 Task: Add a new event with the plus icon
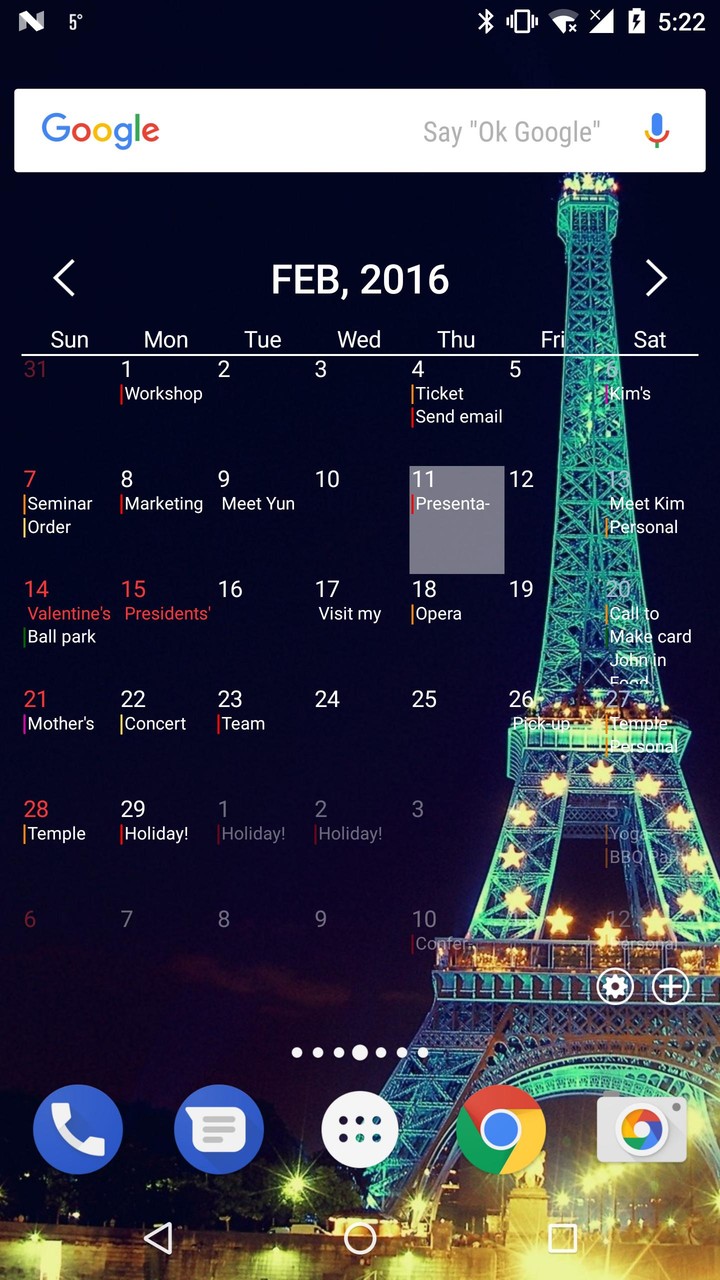click(670, 987)
